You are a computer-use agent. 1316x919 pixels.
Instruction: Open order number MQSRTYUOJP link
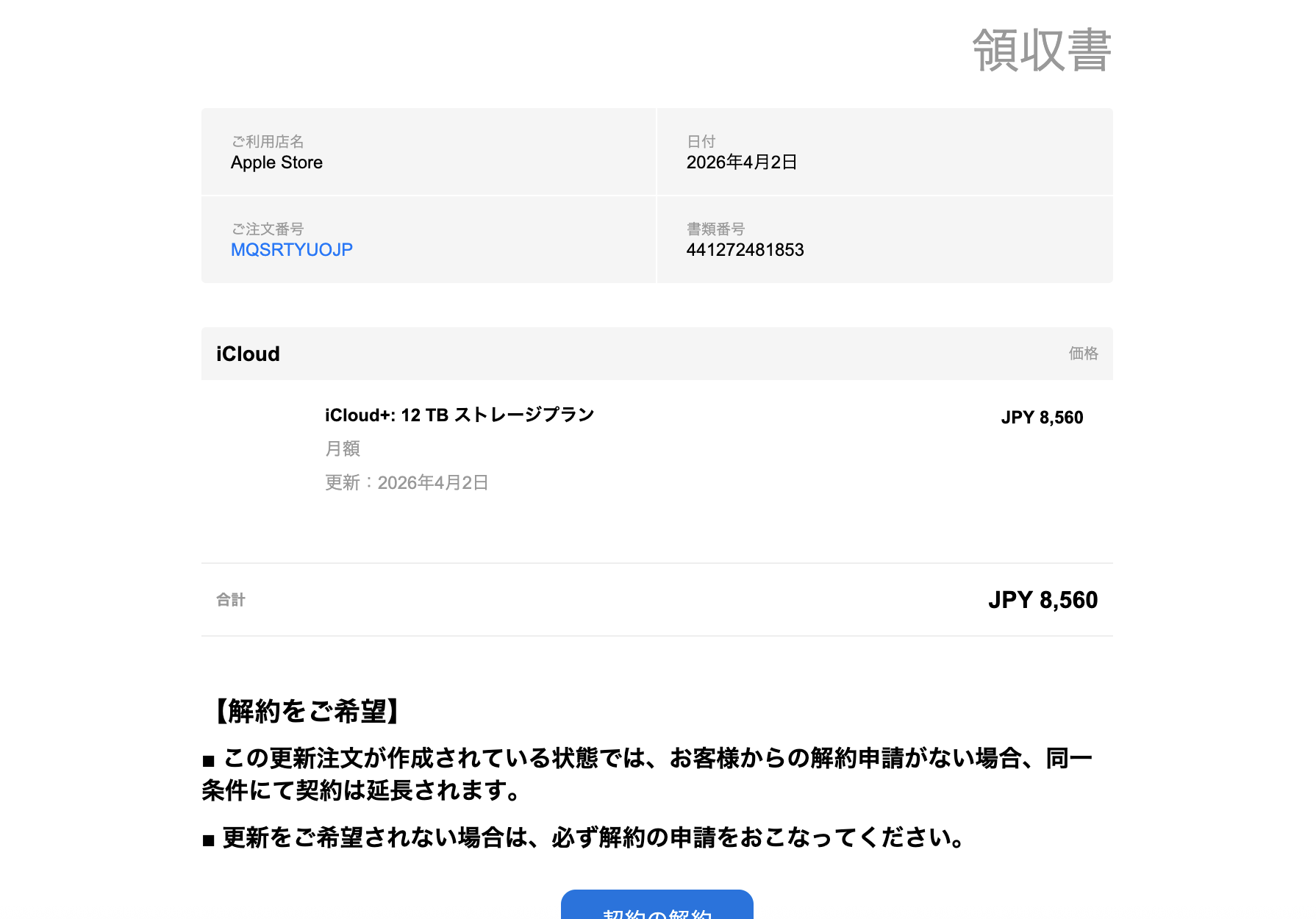click(291, 250)
